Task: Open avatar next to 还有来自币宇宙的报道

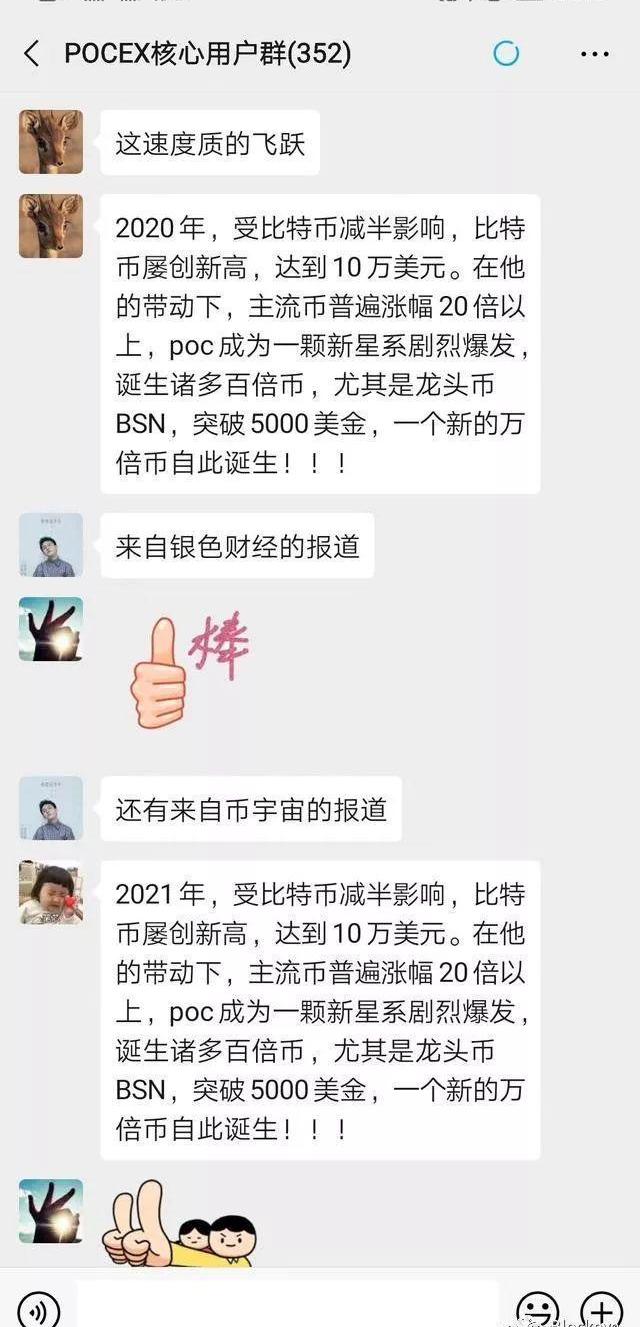Action: click(x=50, y=808)
